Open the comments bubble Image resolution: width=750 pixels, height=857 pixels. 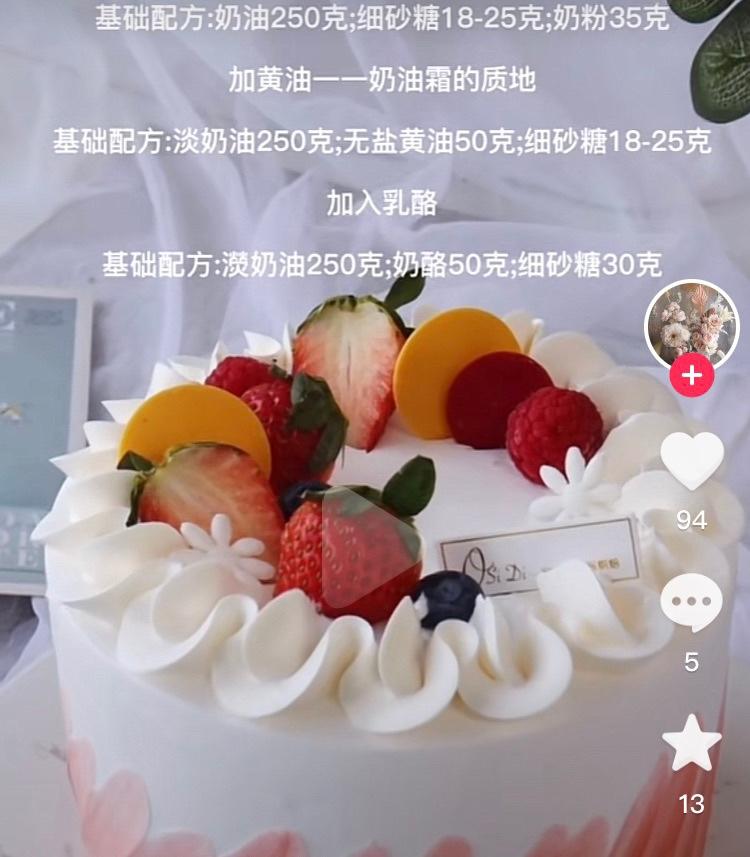[x=691, y=603]
